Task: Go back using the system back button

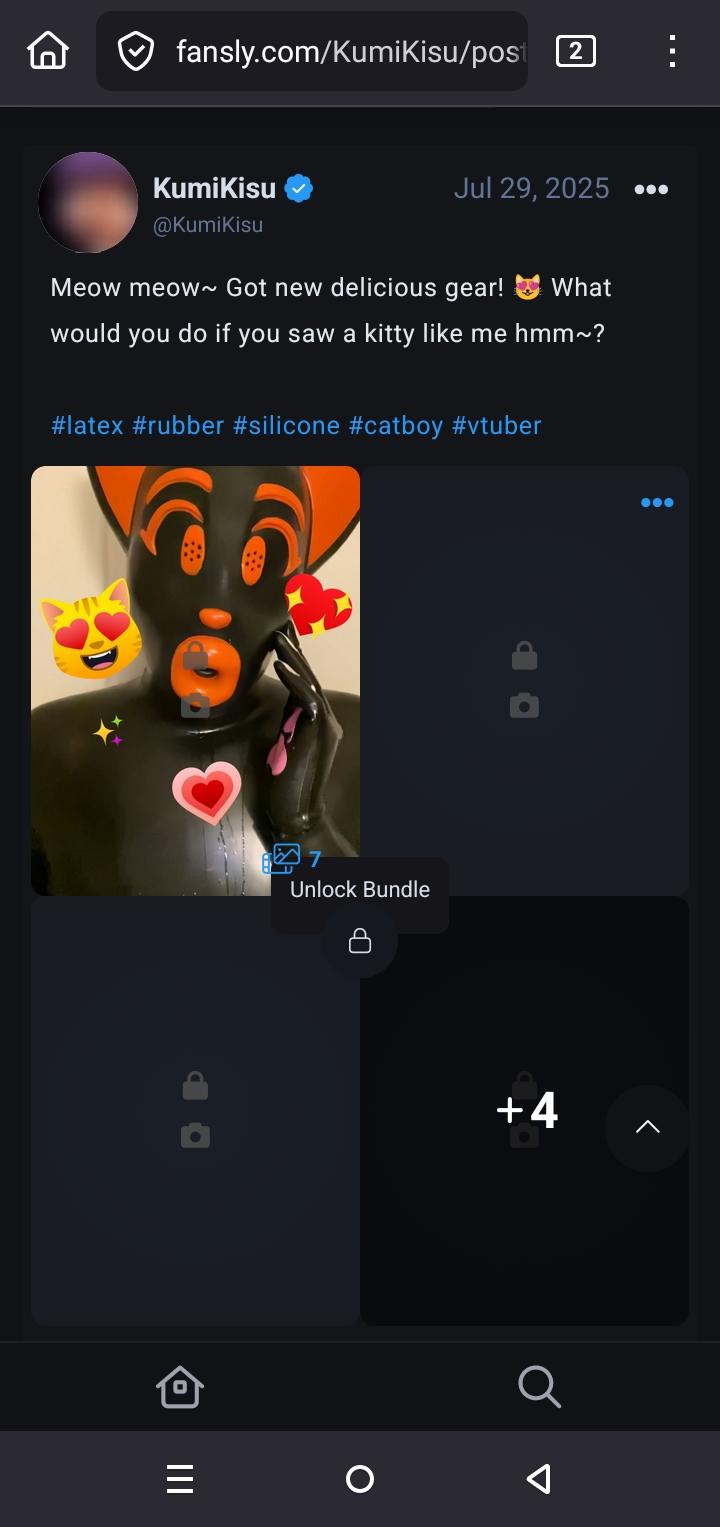Action: 539,1479
